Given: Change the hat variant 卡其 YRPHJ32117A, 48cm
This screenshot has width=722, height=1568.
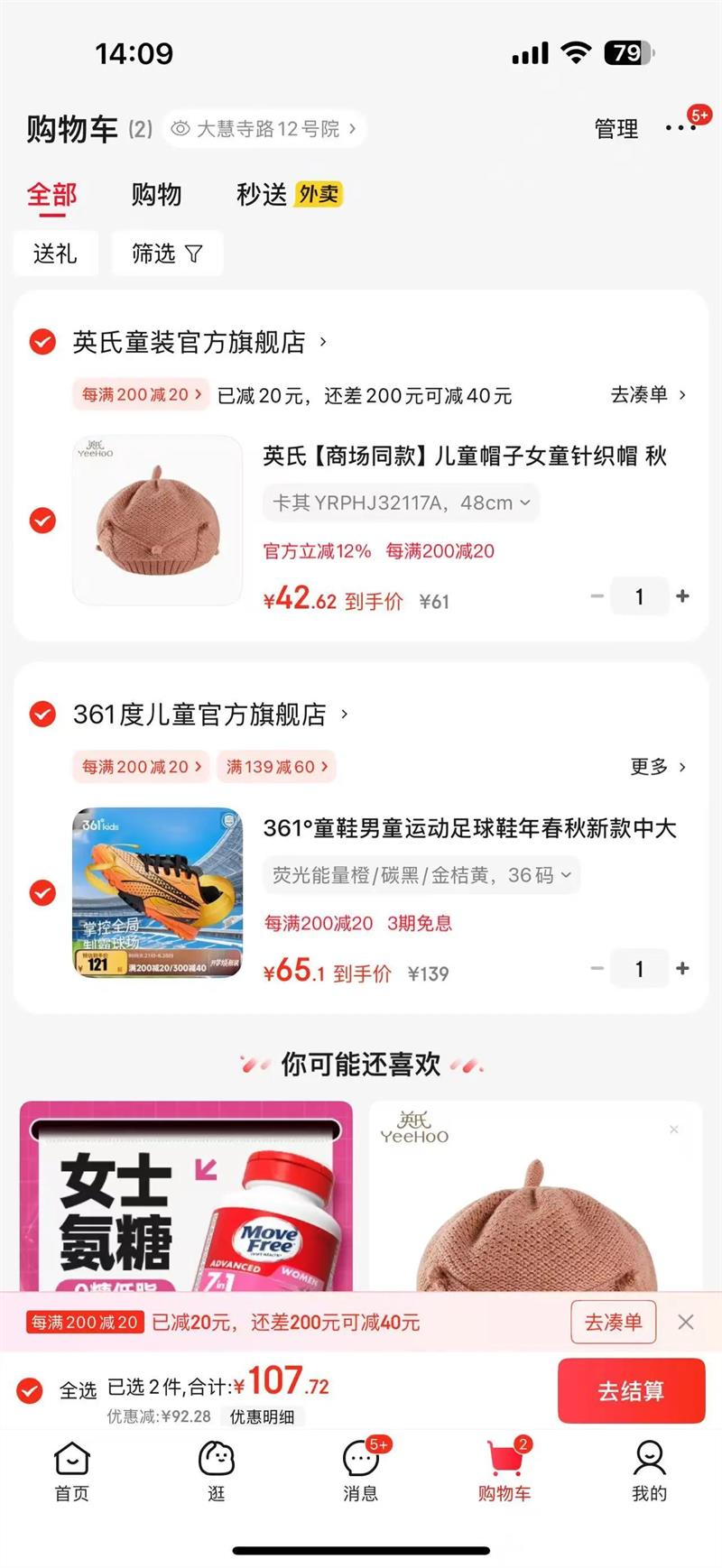Looking at the screenshot, I should pyautogui.click(x=401, y=503).
